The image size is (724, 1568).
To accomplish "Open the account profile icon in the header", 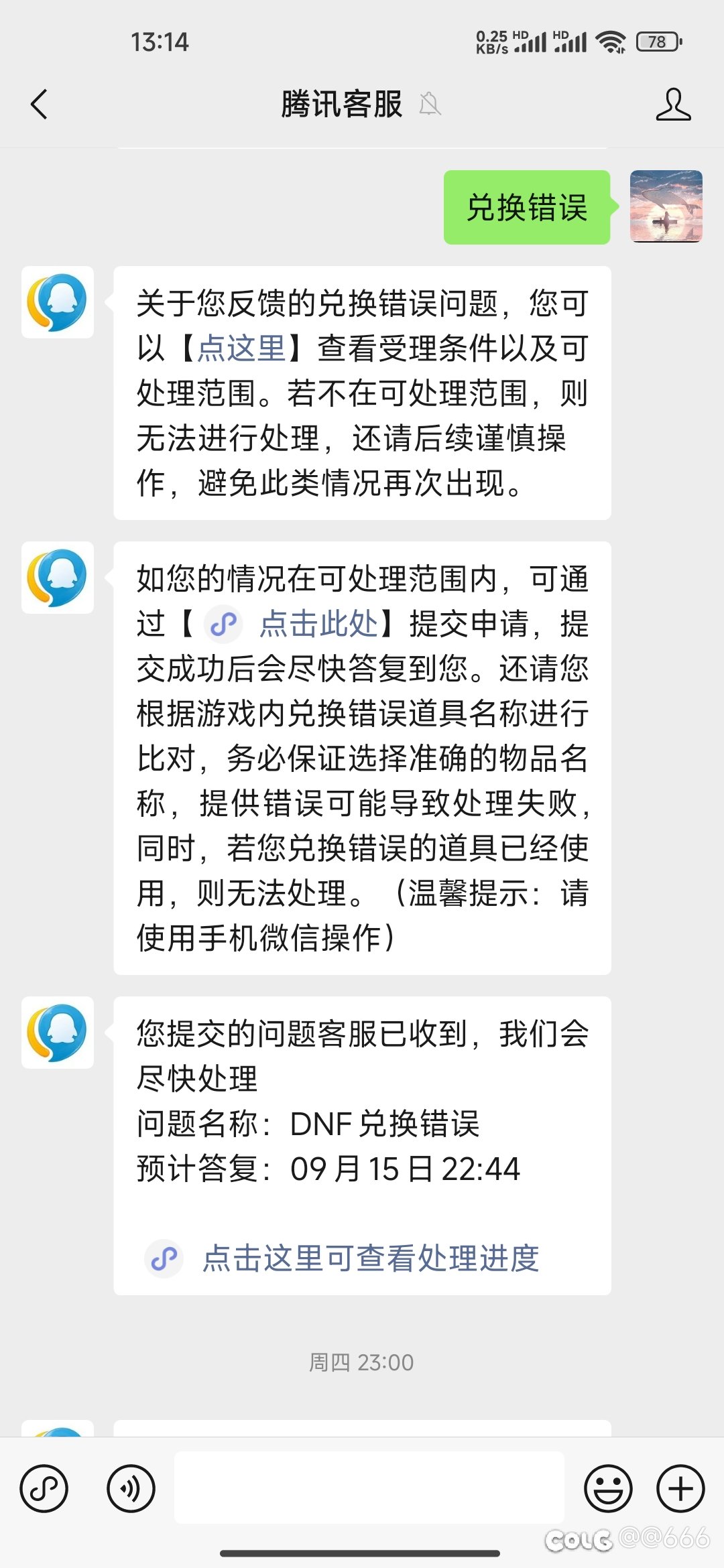I will coord(673,105).
